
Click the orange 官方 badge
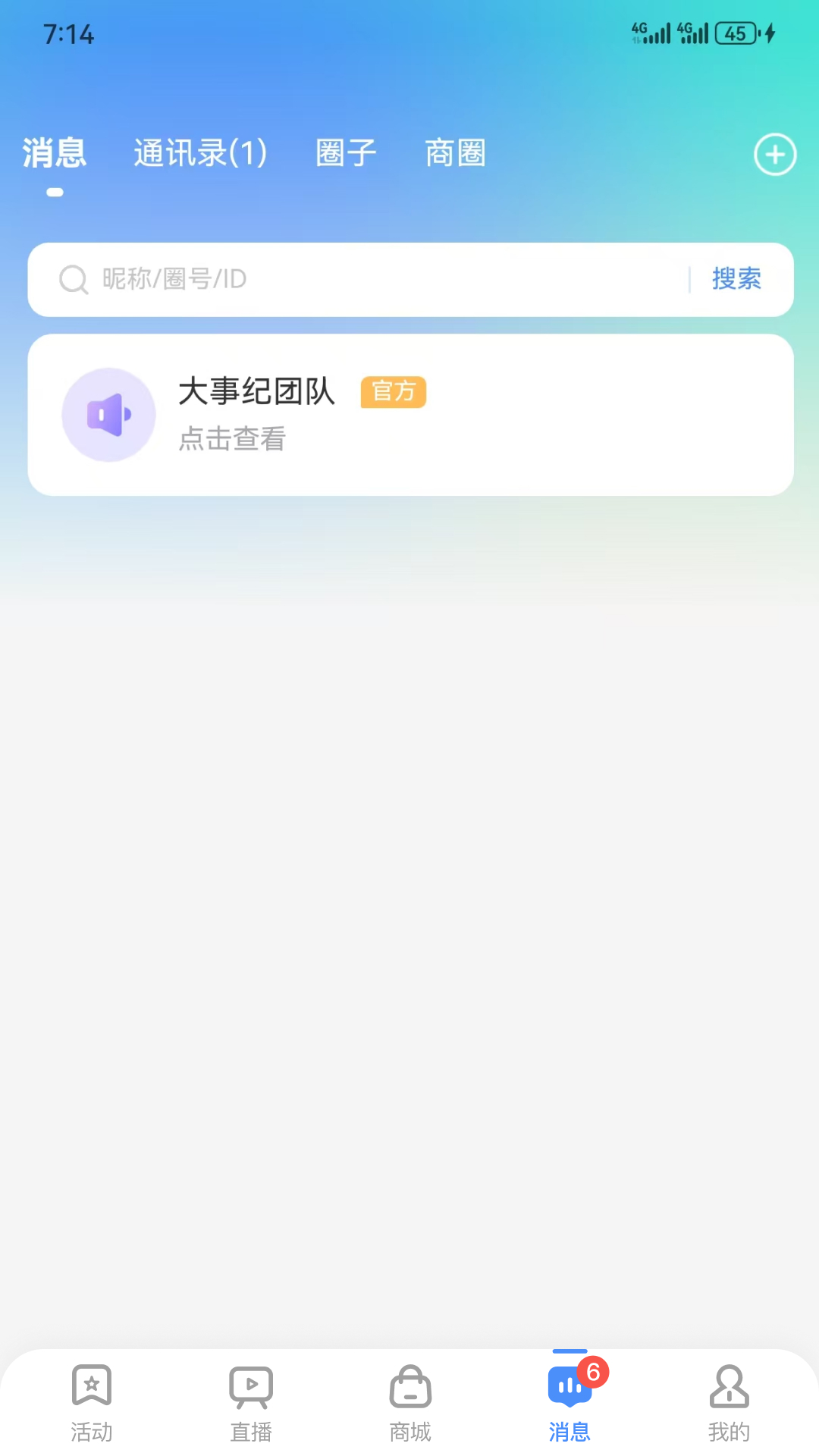(394, 392)
